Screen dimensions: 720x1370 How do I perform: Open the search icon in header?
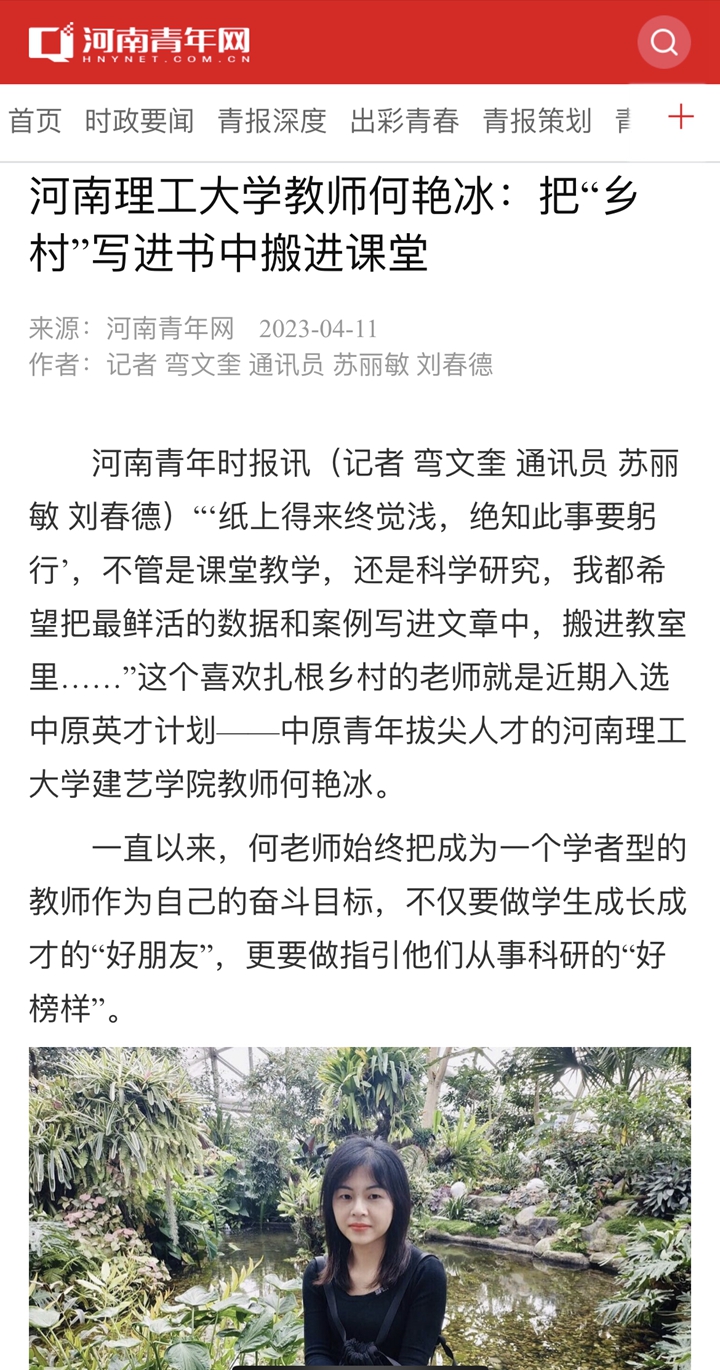pos(664,42)
